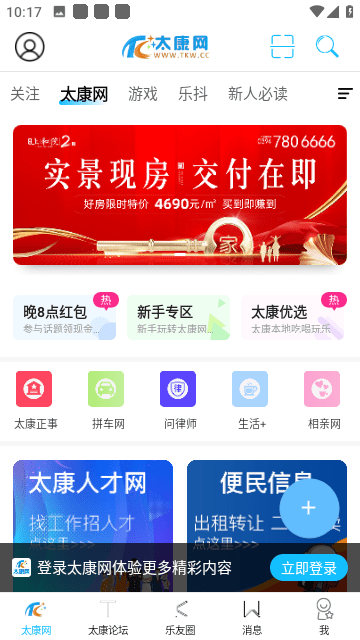
Task: Go to the 消息 bottom tab
Action: pos(252,617)
